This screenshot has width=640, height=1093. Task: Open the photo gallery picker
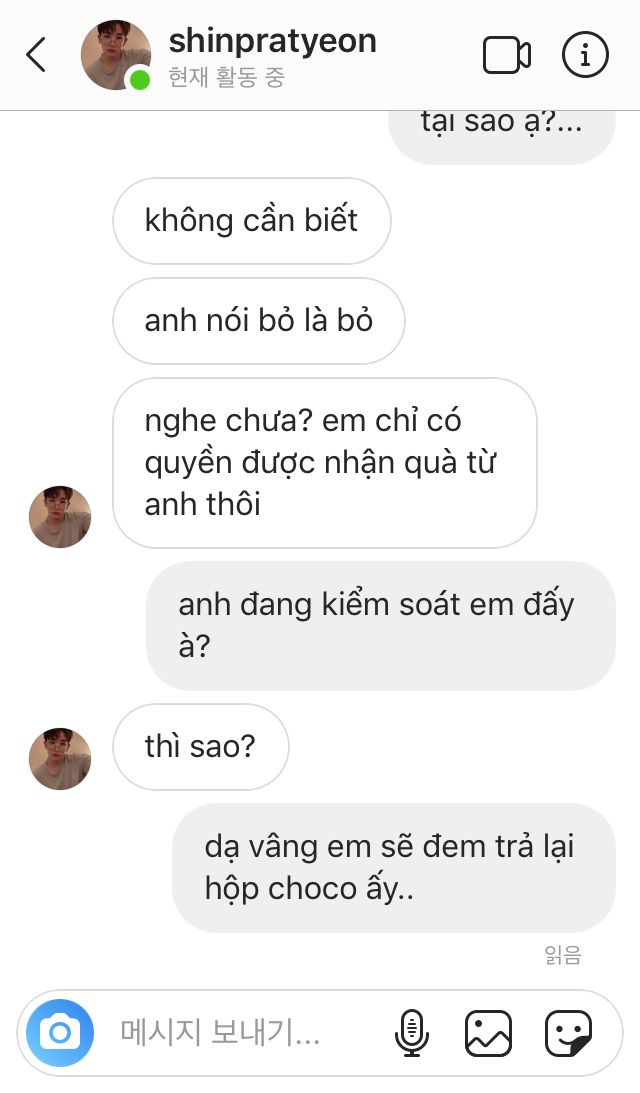(488, 1032)
